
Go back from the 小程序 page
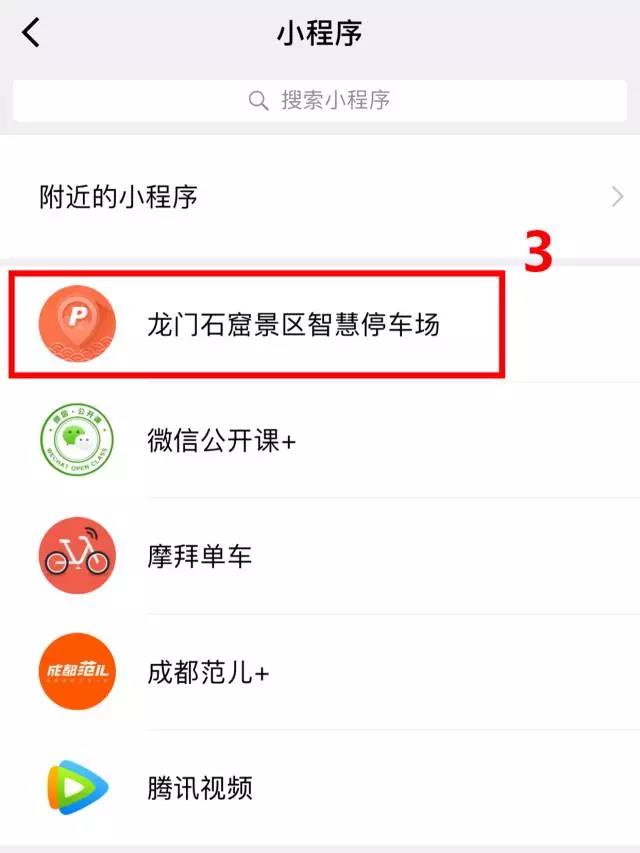tap(32, 33)
